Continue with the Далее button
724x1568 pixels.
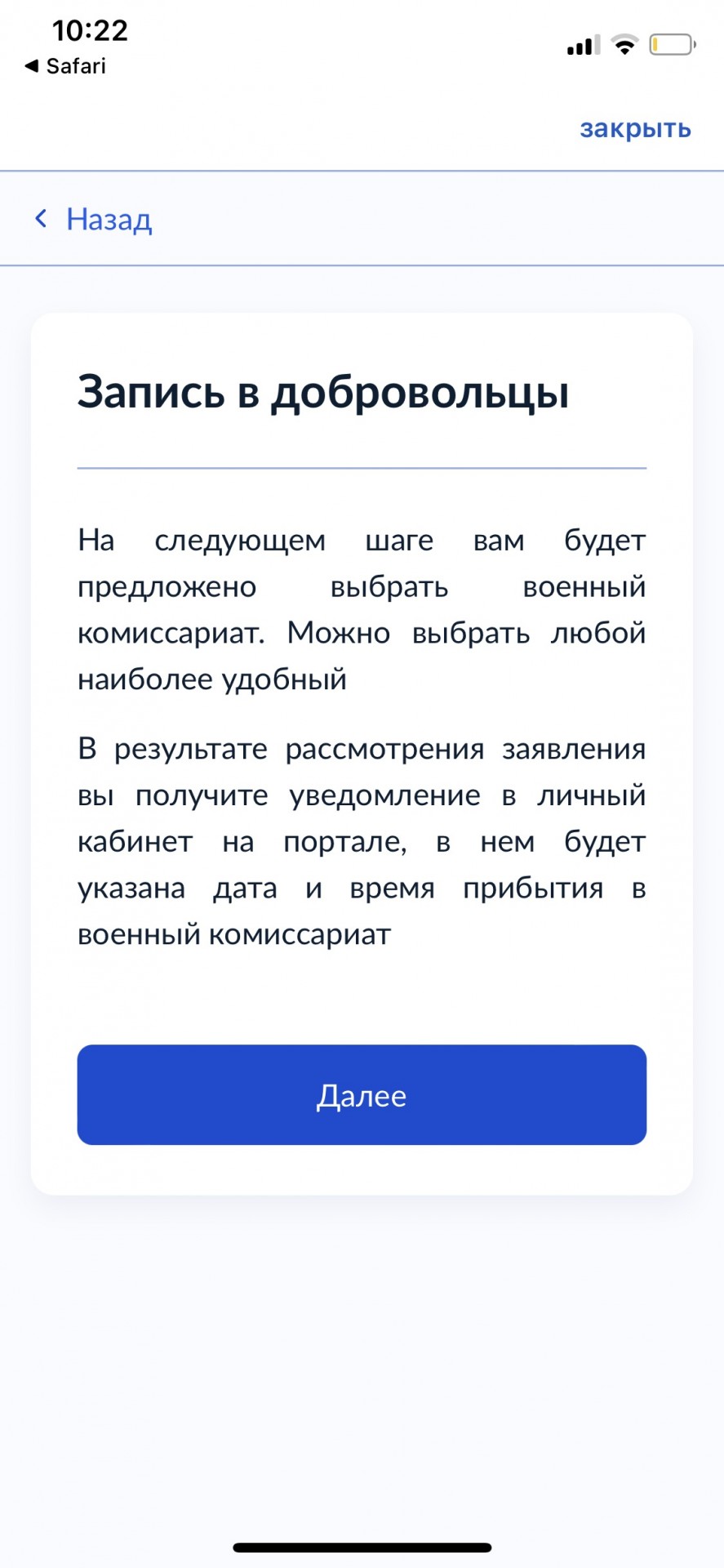[x=362, y=1094]
